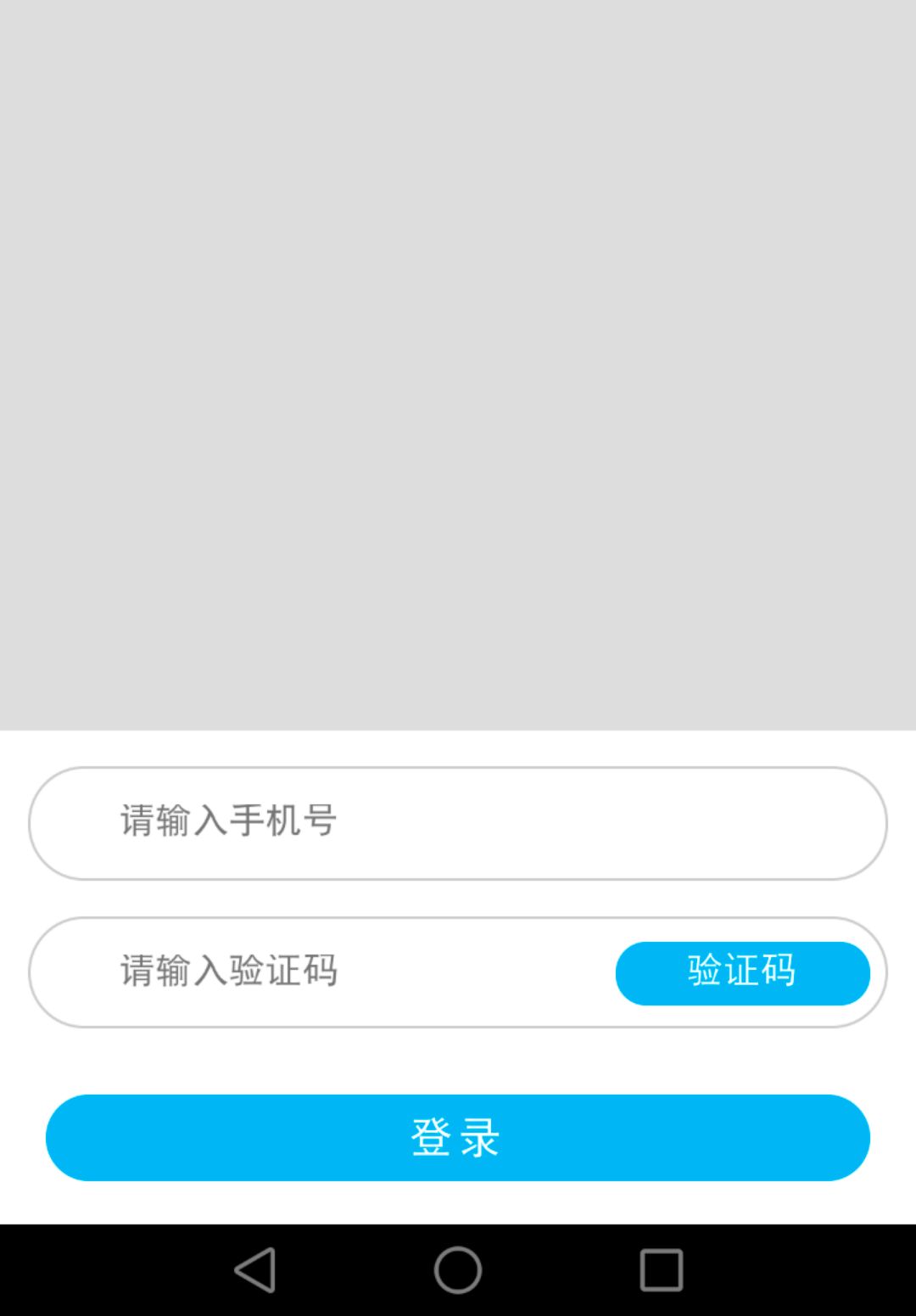Image resolution: width=916 pixels, height=1316 pixels.
Task: View recent tasks via square navigation icon
Action: [660, 1269]
